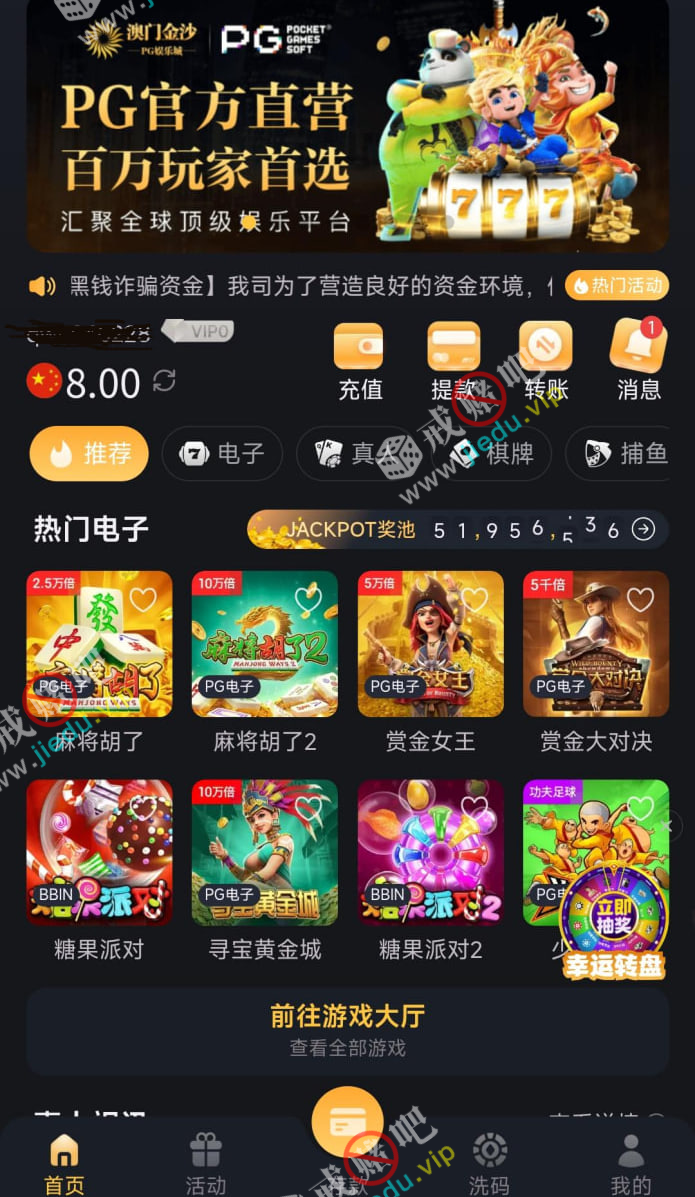Select the 捕鱼 category chip
Image resolution: width=695 pixels, height=1197 pixels.
626,454
